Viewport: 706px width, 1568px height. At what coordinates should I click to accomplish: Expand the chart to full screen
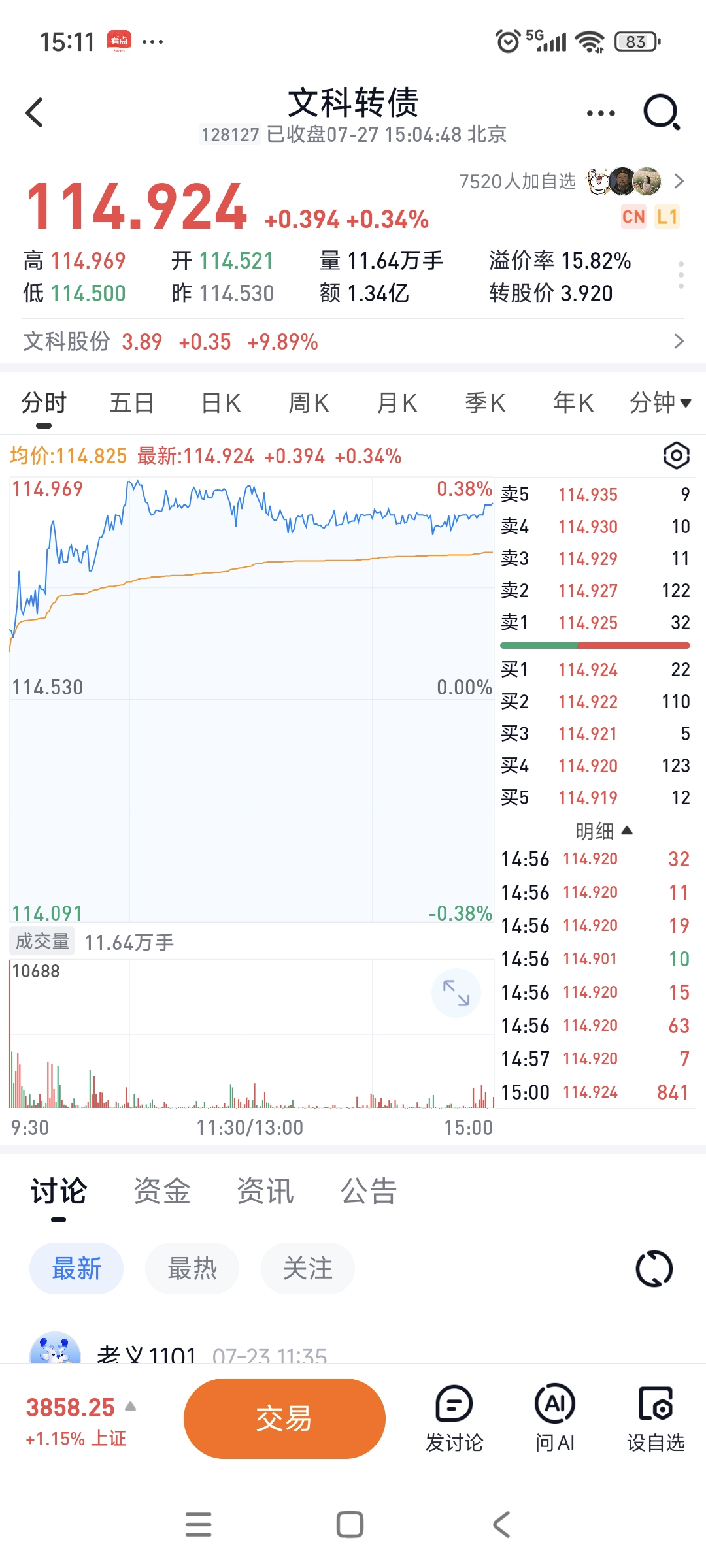[456, 993]
